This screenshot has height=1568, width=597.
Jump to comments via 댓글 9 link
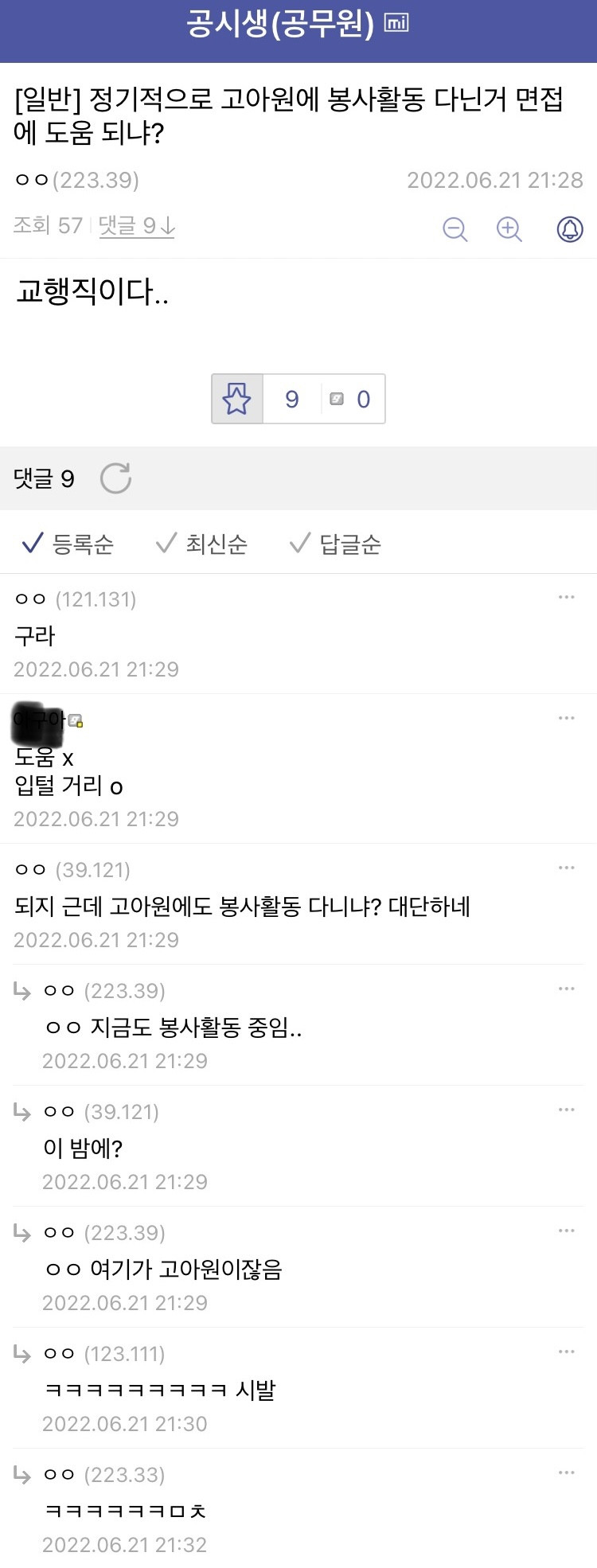[x=136, y=226]
